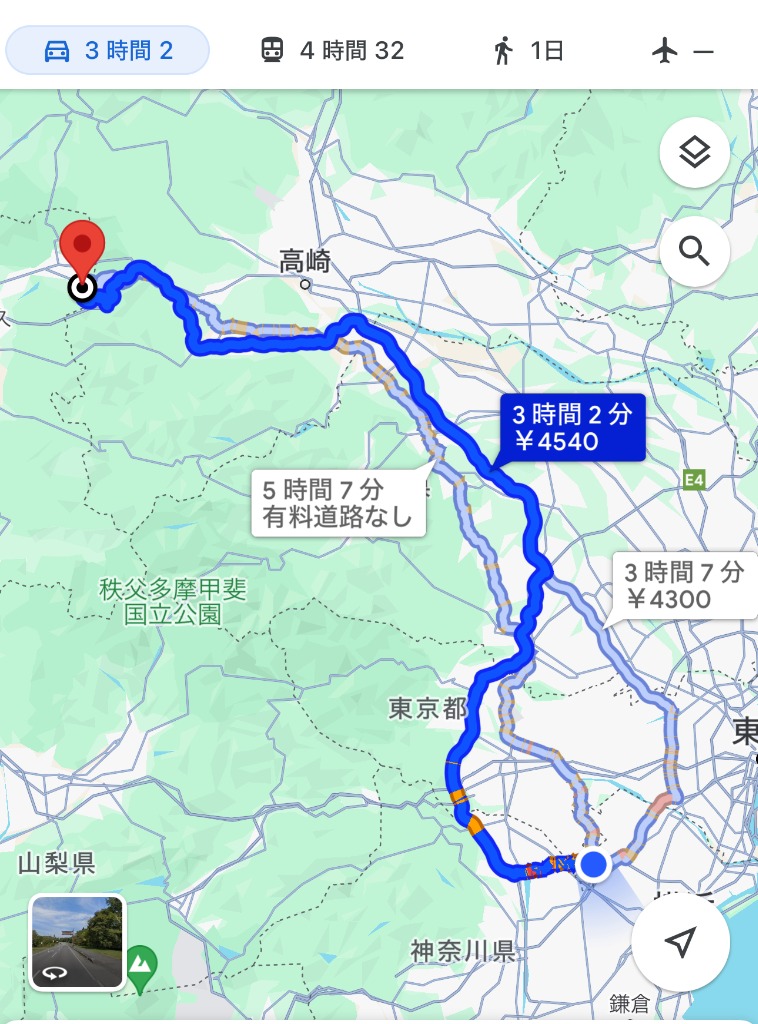Open the Street View thumbnail
The height and width of the screenshot is (1024, 758).
click(x=77, y=942)
